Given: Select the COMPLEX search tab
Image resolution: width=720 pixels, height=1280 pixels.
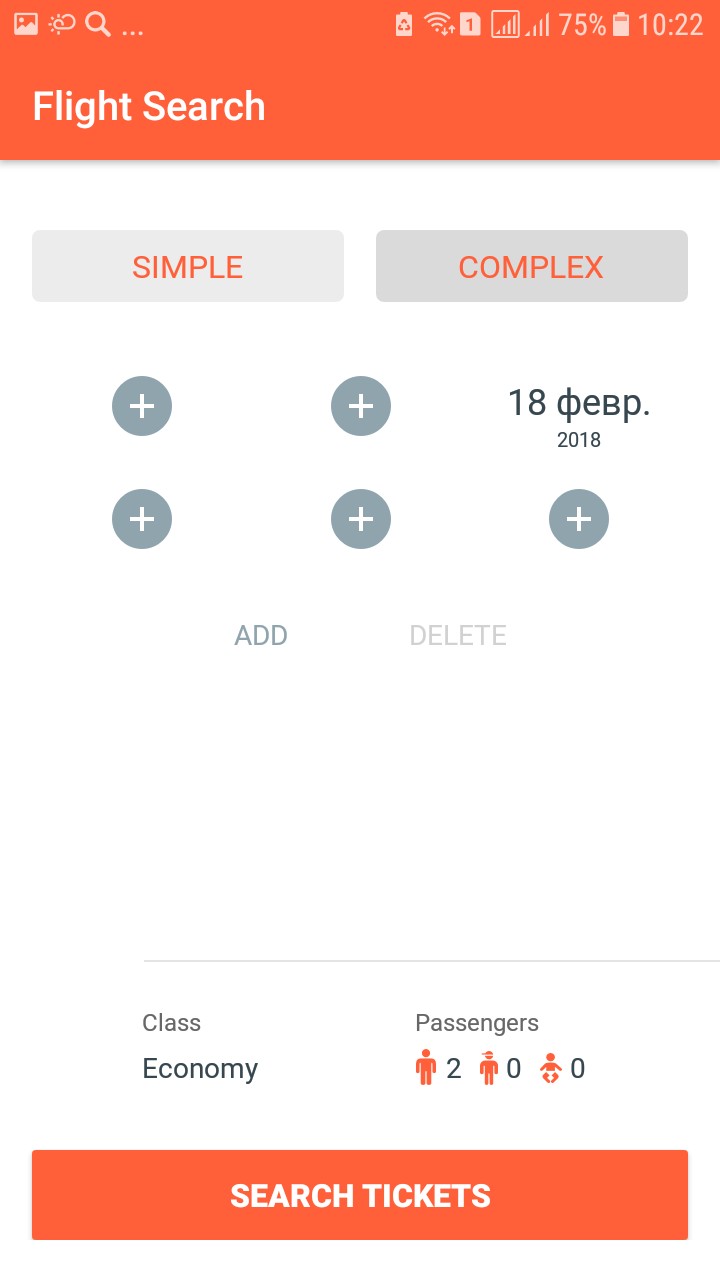Looking at the screenshot, I should click(531, 266).
